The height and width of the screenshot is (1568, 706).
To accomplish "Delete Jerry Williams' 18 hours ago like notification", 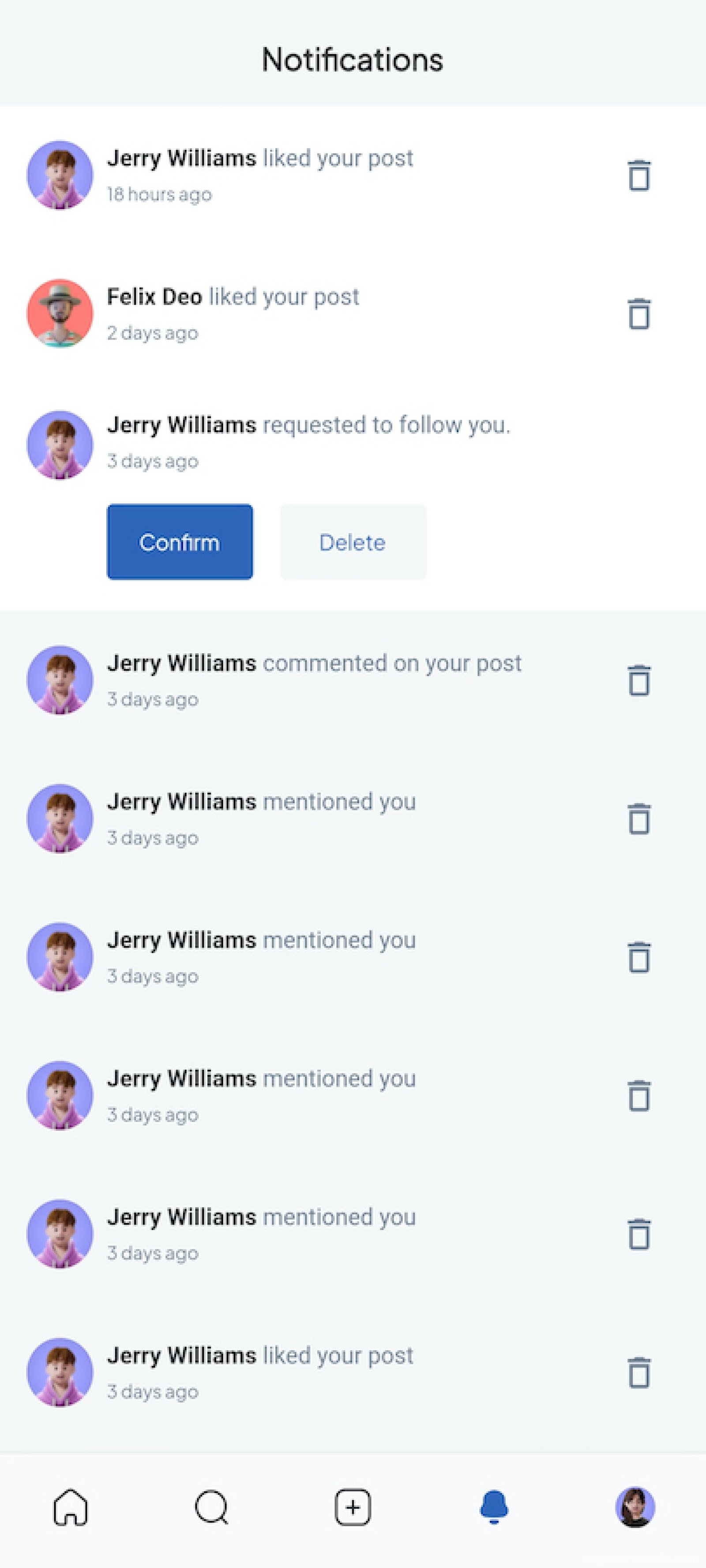I will tap(638, 175).
